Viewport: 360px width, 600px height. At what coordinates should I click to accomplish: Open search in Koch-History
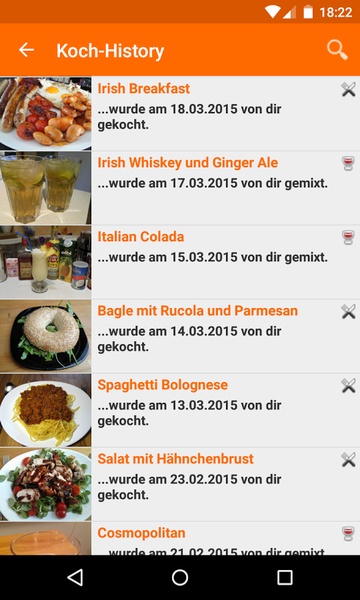337,50
